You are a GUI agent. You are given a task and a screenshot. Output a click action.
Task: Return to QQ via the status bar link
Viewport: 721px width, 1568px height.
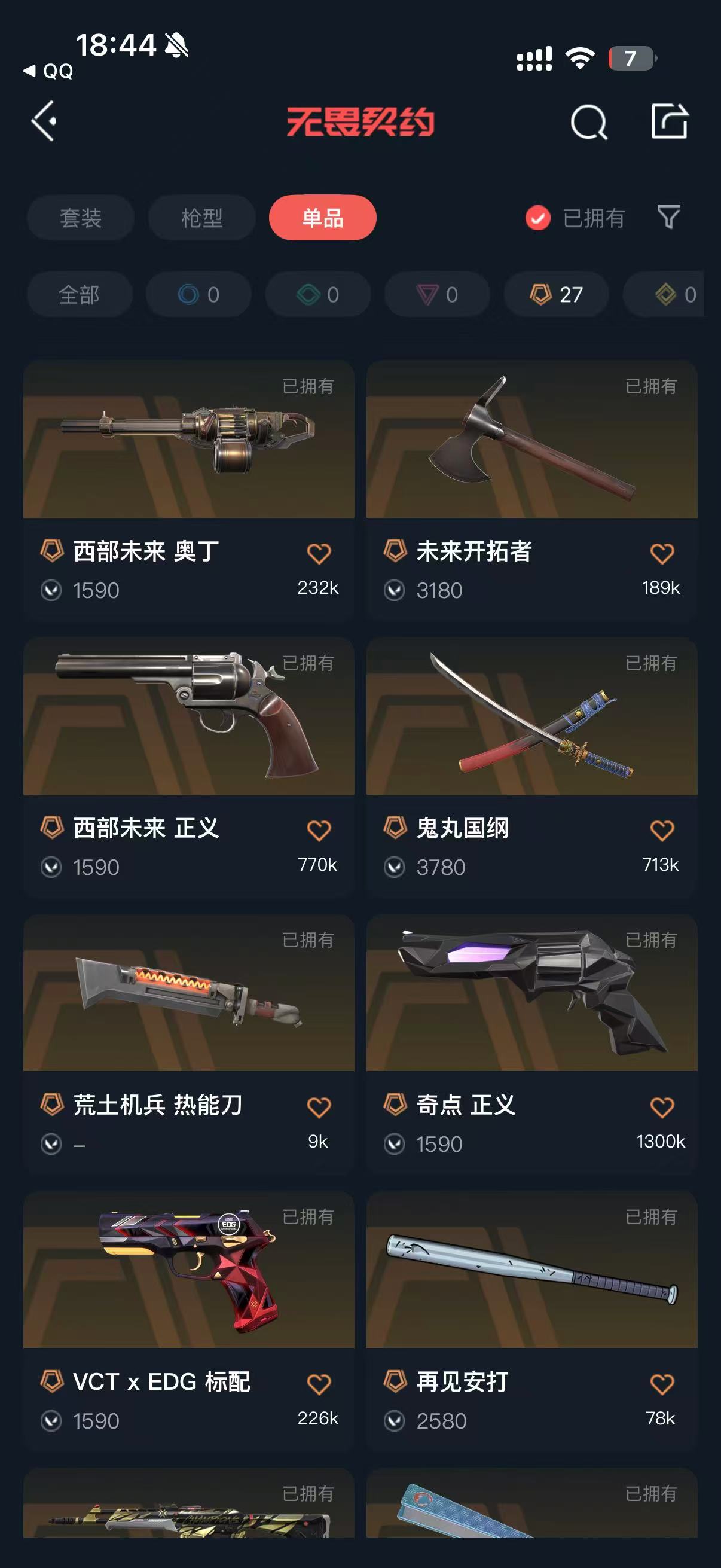pos(48,71)
